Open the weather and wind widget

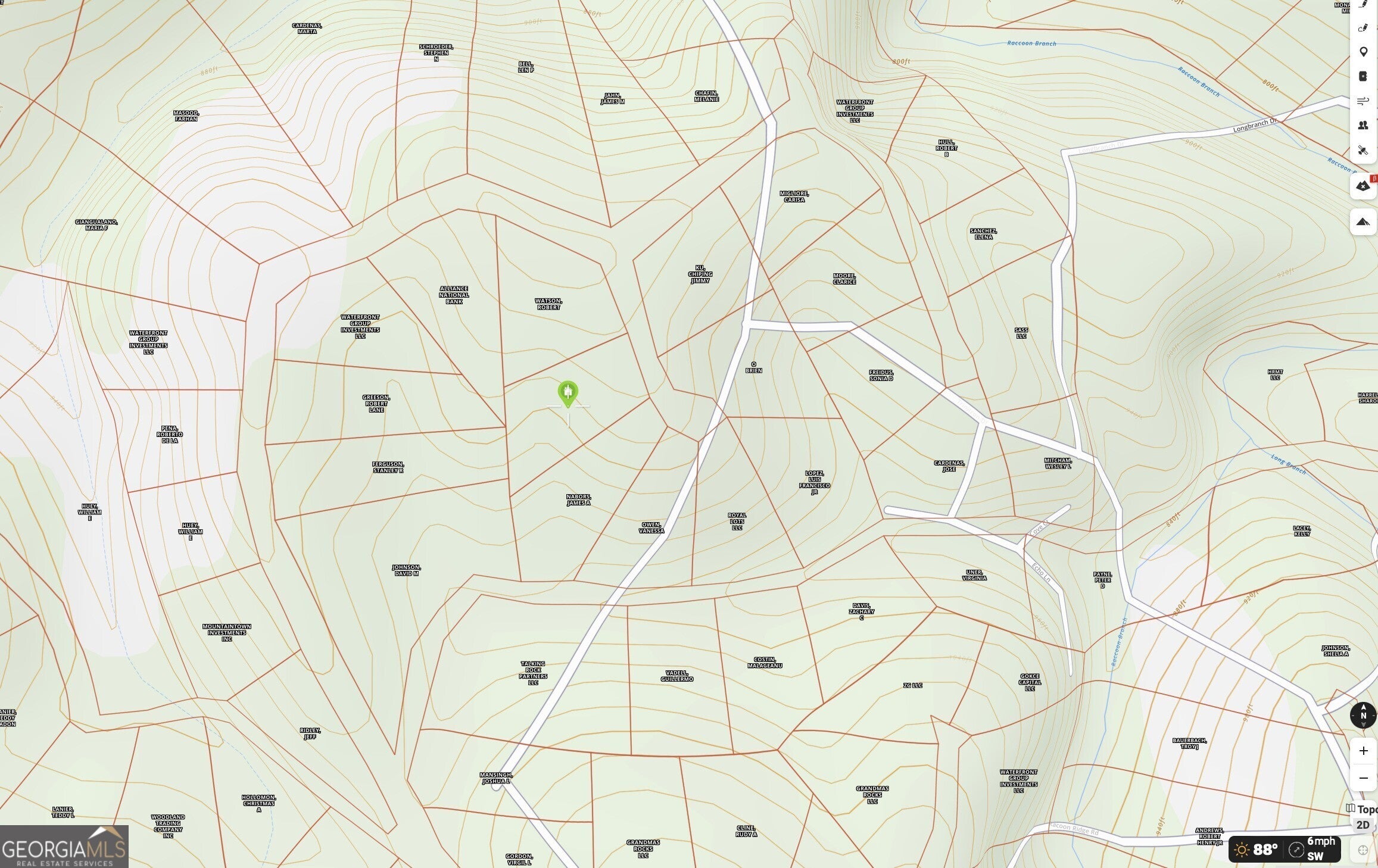tap(1285, 849)
